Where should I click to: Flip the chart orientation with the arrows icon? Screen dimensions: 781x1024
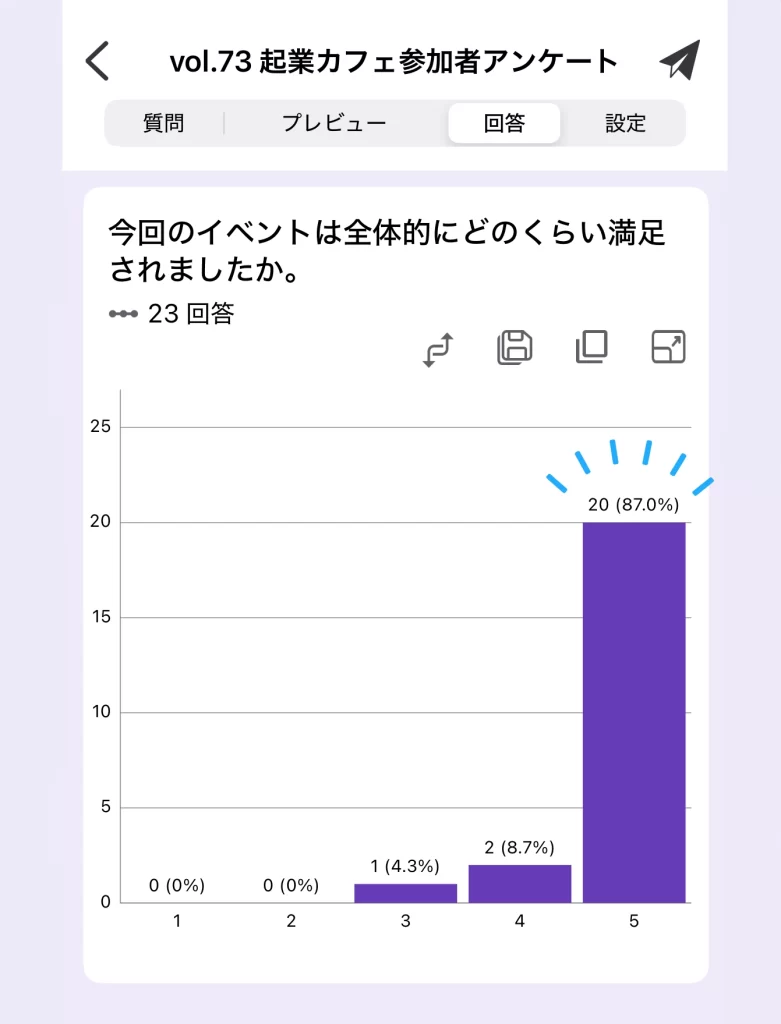coord(438,349)
